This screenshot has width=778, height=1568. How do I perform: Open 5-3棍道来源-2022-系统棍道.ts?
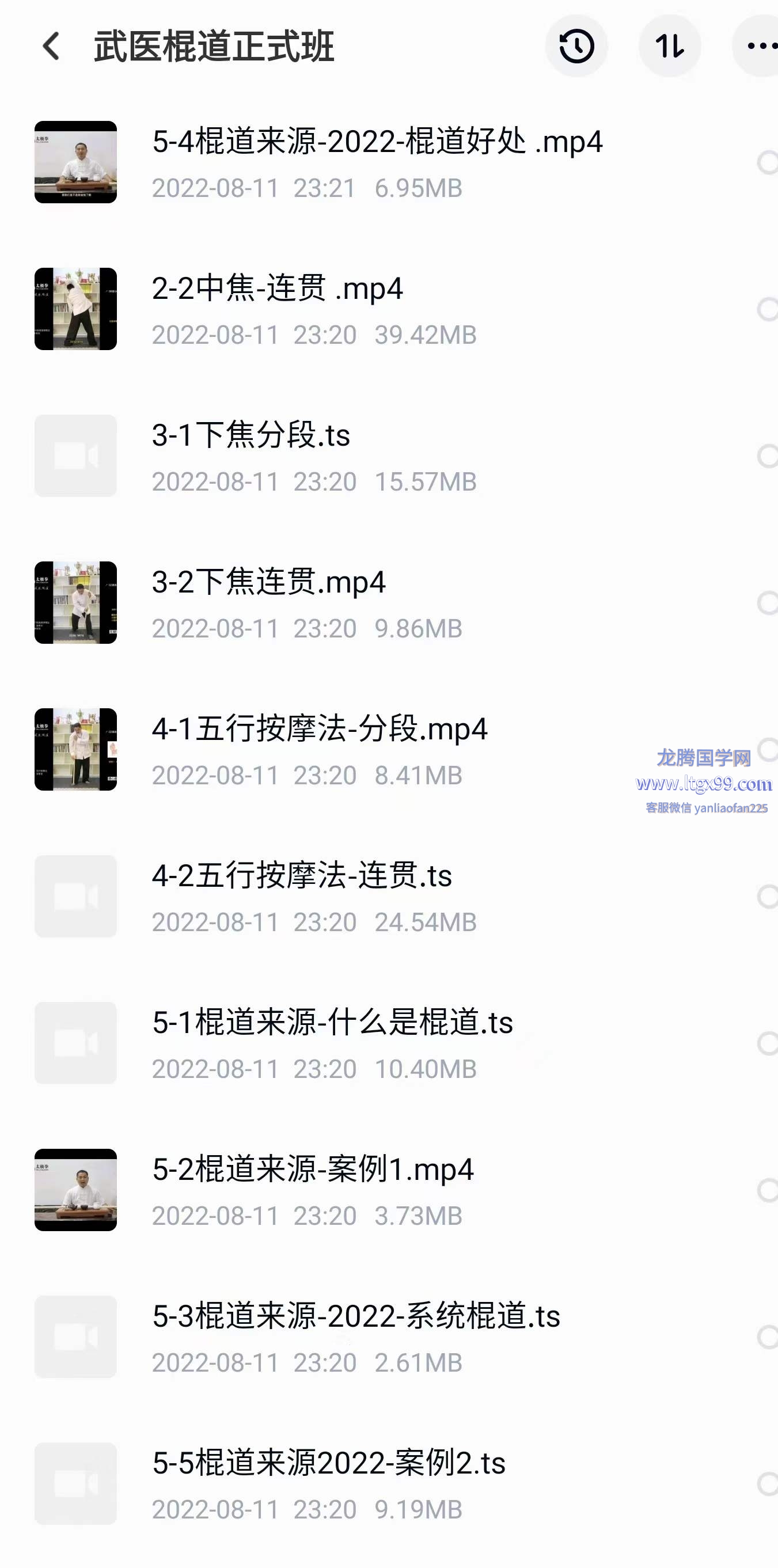[355, 1316]
